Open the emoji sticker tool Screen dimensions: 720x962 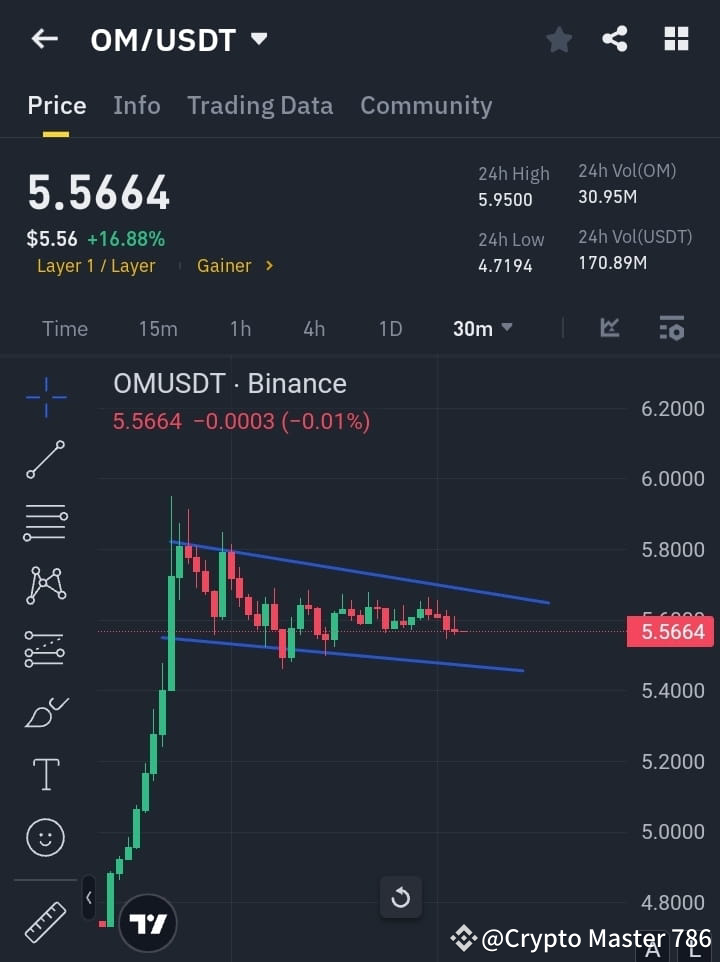pos(45,837)
